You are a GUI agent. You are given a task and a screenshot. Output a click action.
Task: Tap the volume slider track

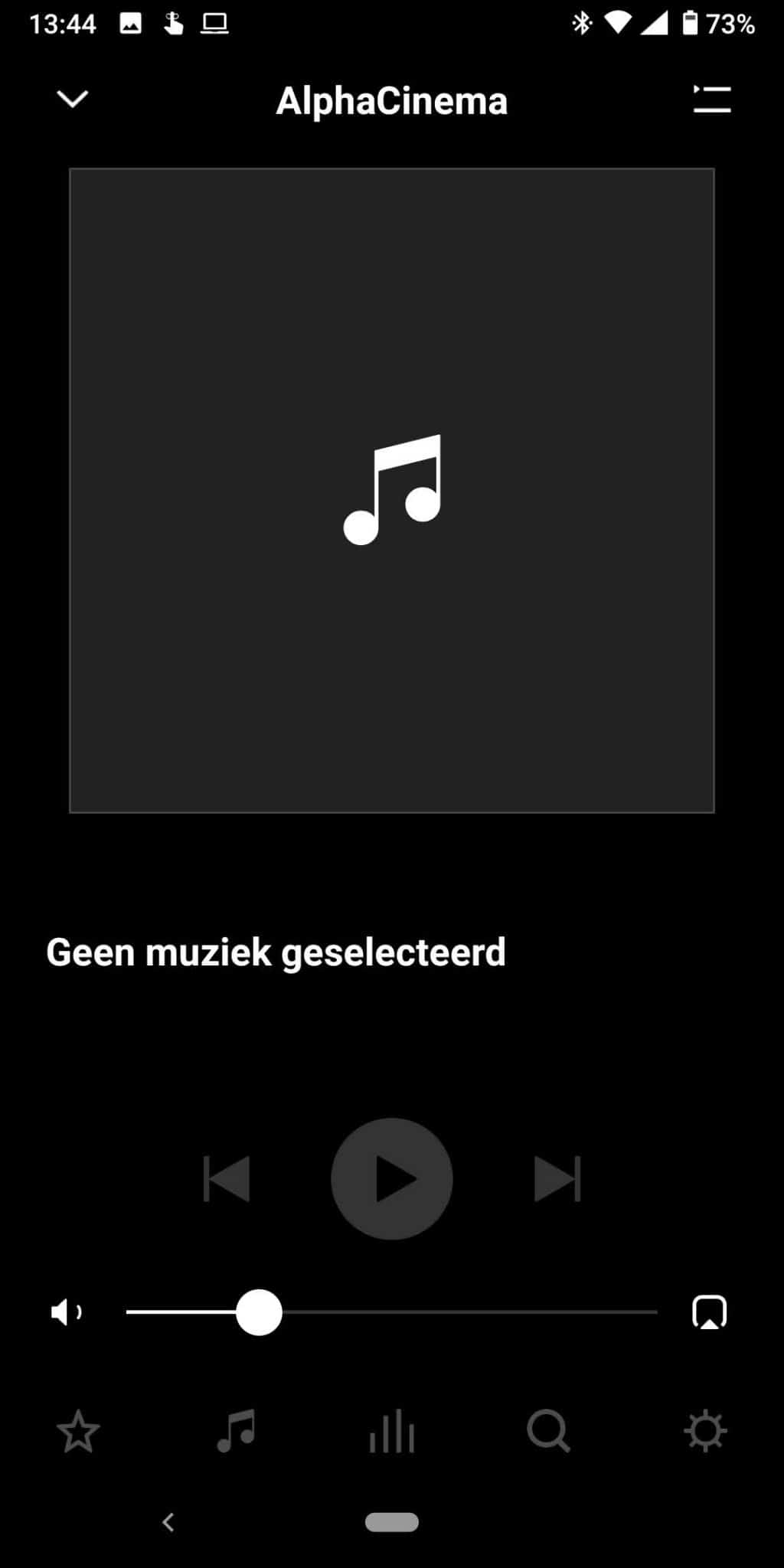click(392, 1312)
